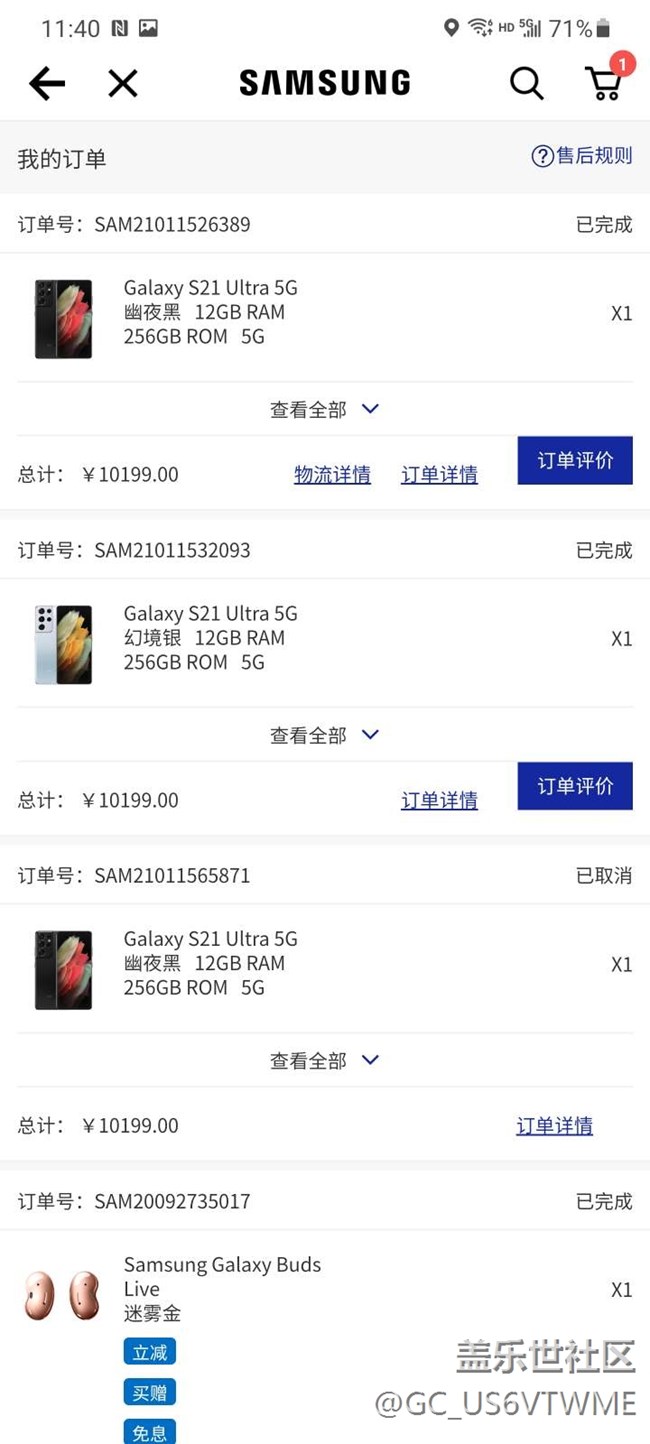Open 物流详情 for order SAM21011526389
The width and height of the screenshot is (650, 1444).
332,475
